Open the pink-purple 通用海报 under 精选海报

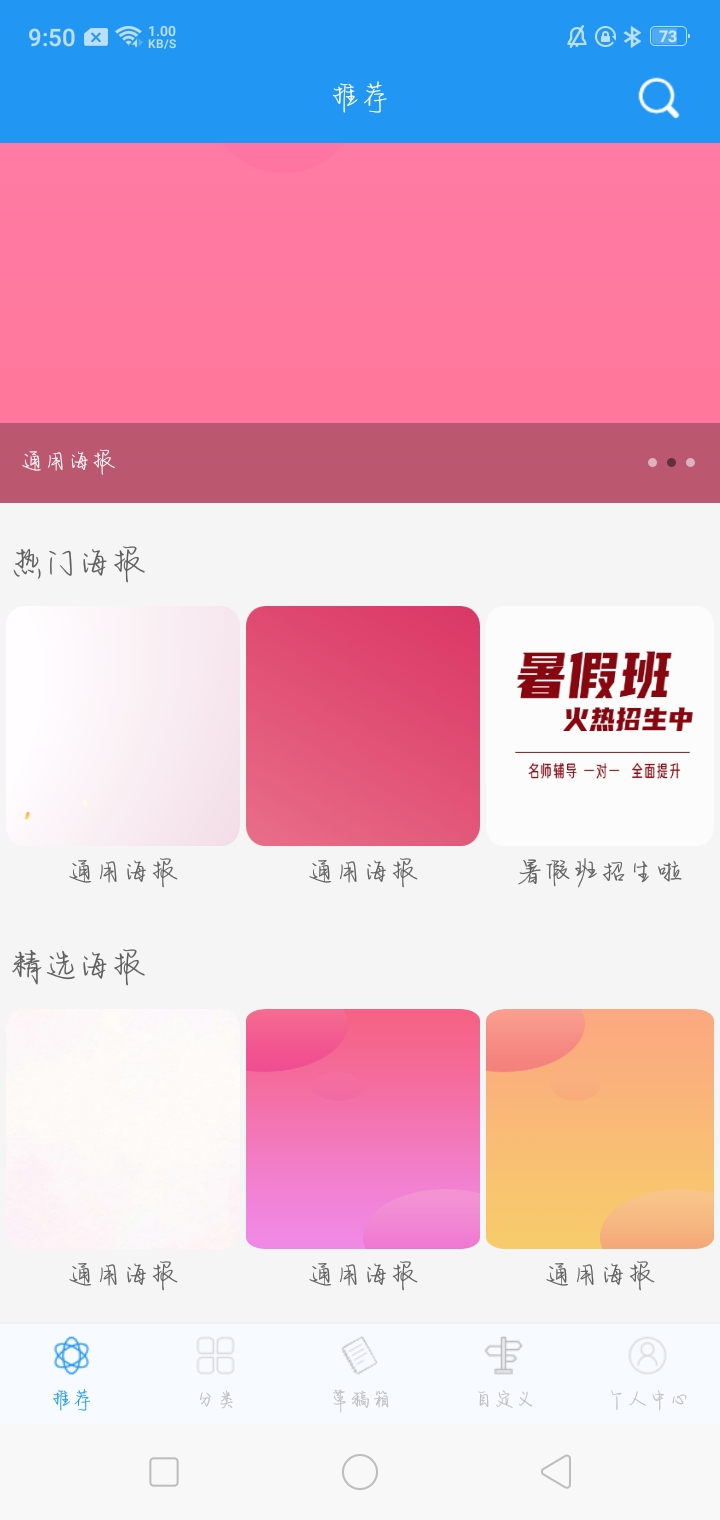363,1129
